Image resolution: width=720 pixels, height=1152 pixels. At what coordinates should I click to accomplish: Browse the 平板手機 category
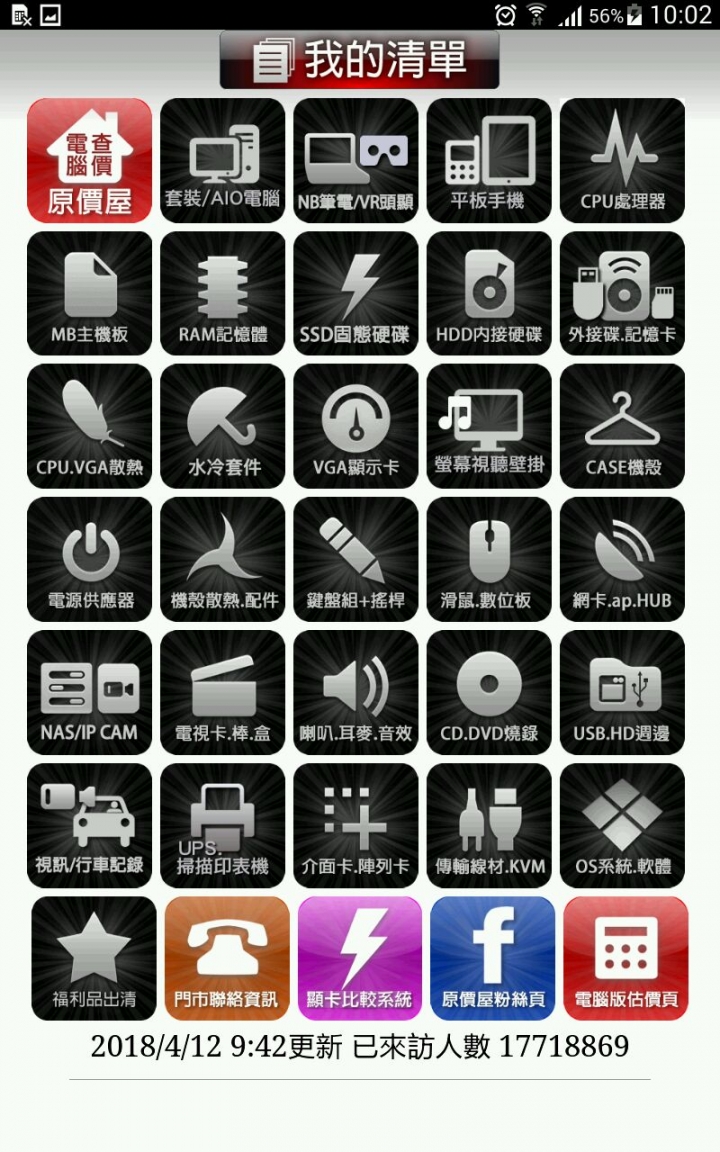click(x=489, y=160)
